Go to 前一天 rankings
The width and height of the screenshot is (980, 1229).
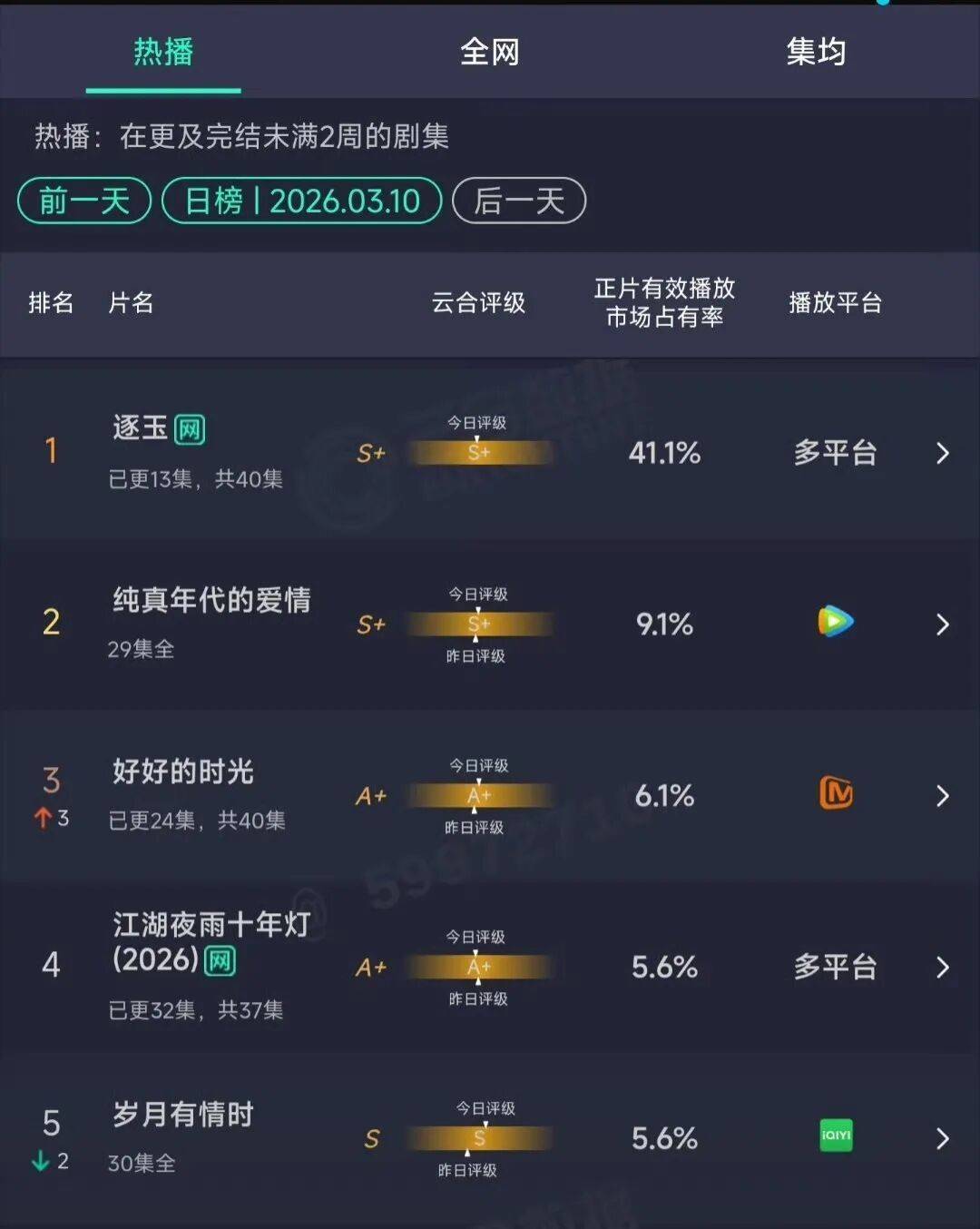[84, 201]
